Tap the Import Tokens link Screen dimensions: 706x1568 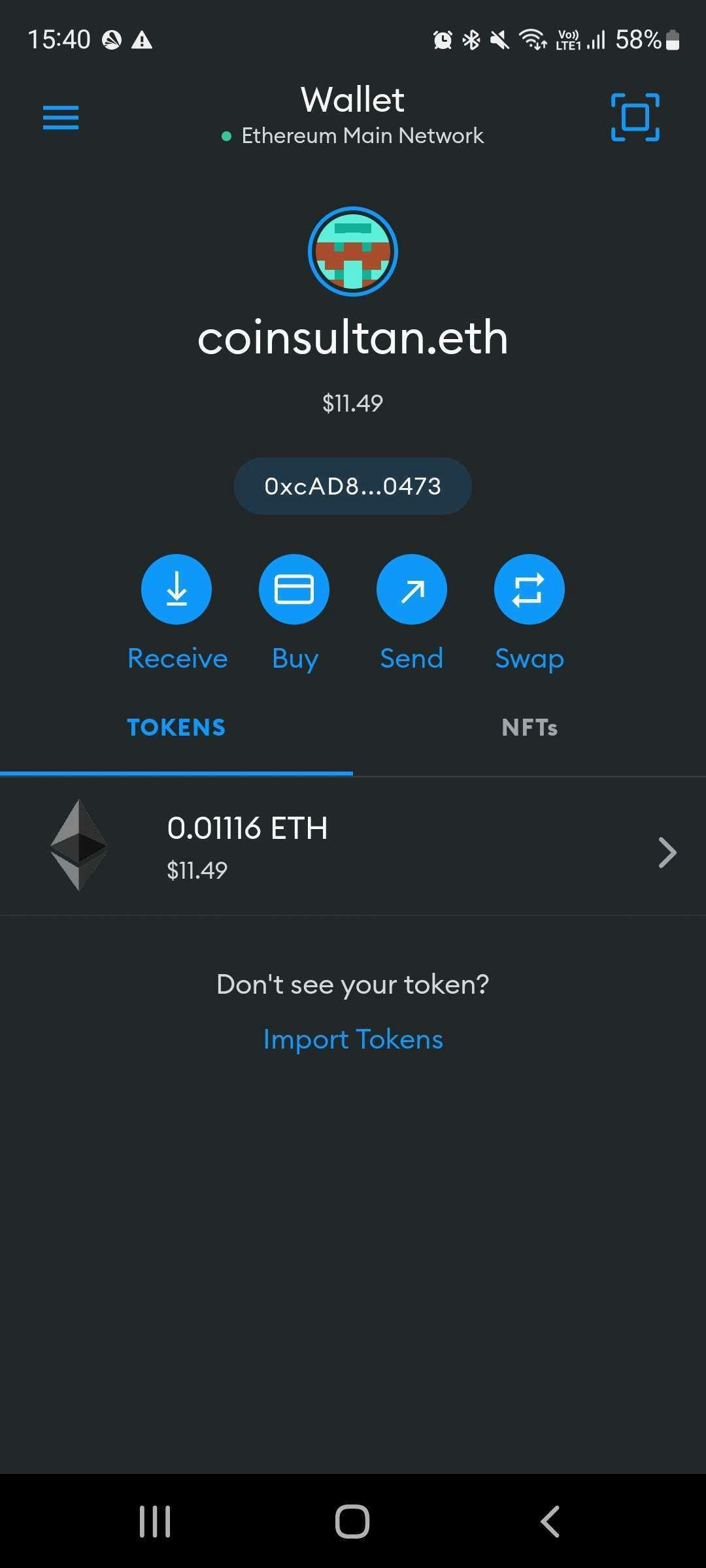pyautogui.click(x=353, y=1039)
